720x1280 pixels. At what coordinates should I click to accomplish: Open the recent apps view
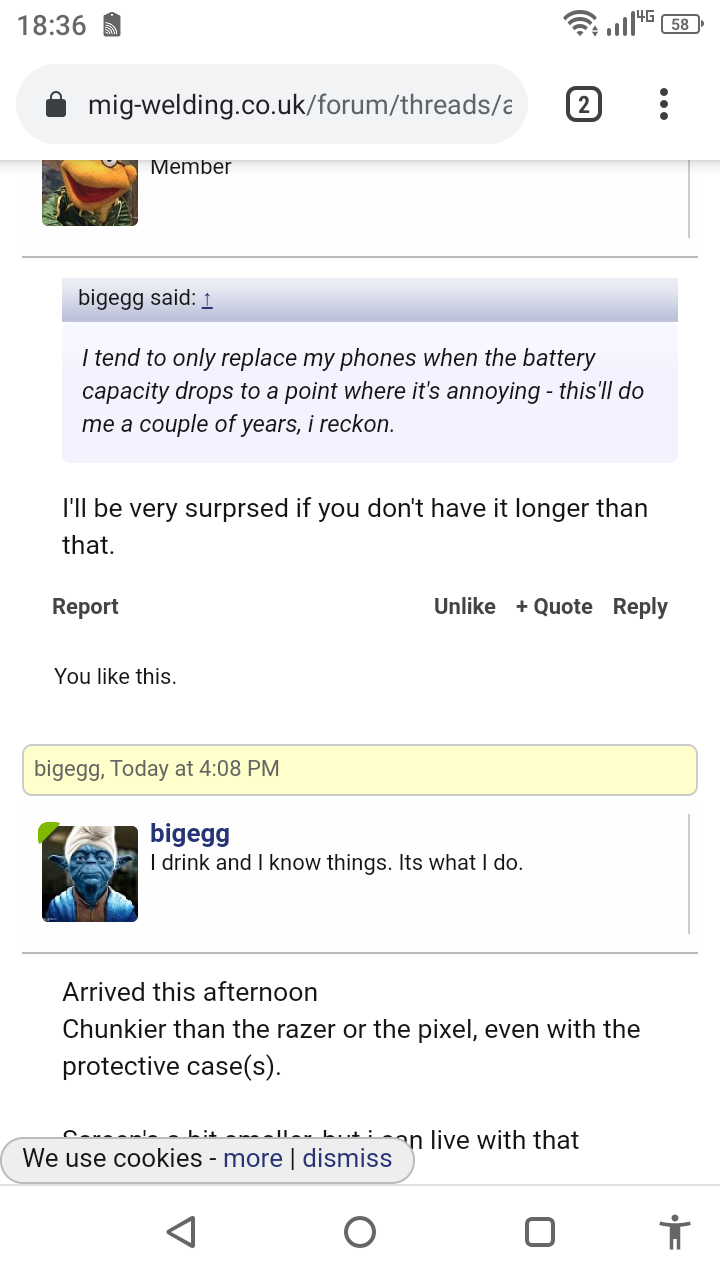(x=540, y=1231)
